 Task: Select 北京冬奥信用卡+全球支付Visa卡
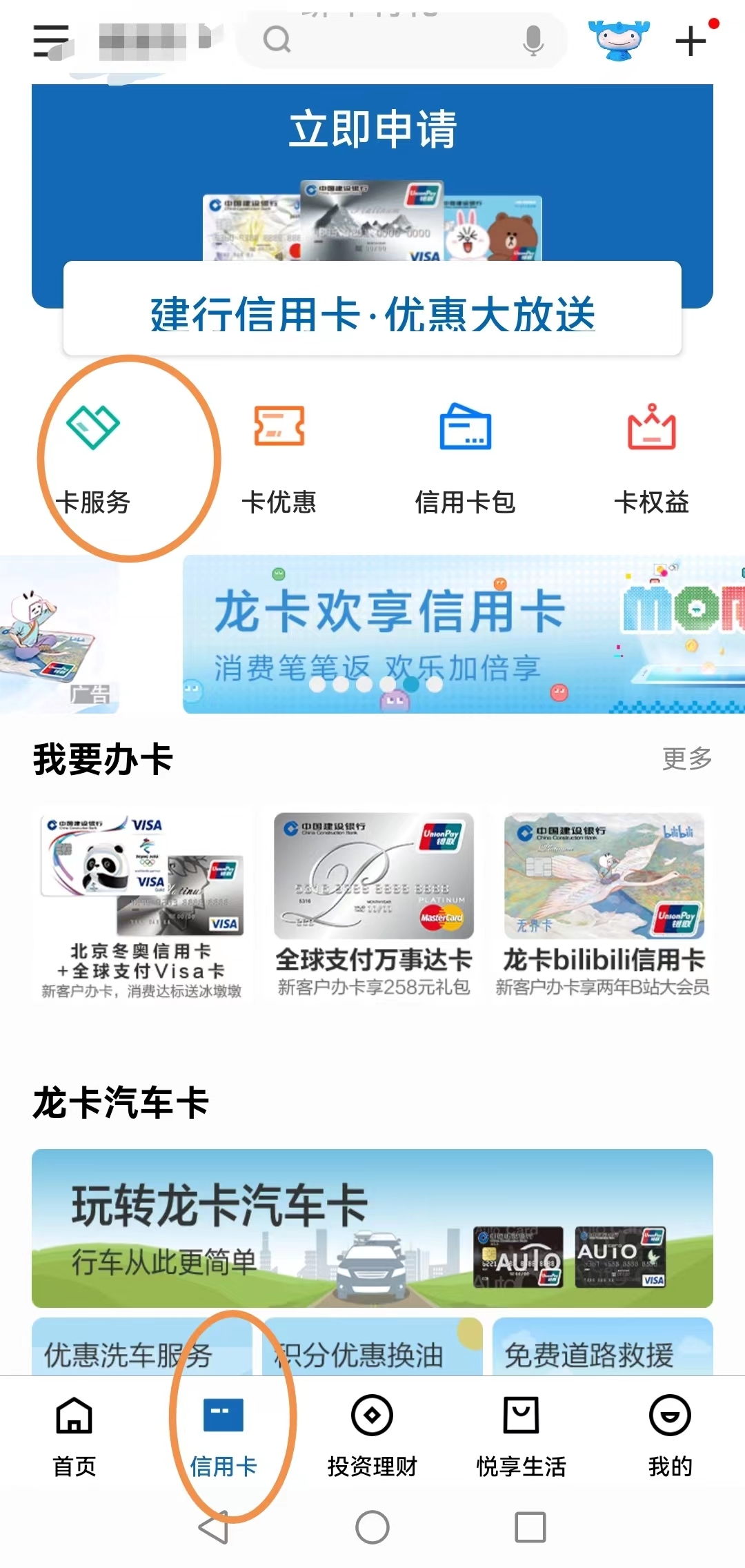(142, 905)
